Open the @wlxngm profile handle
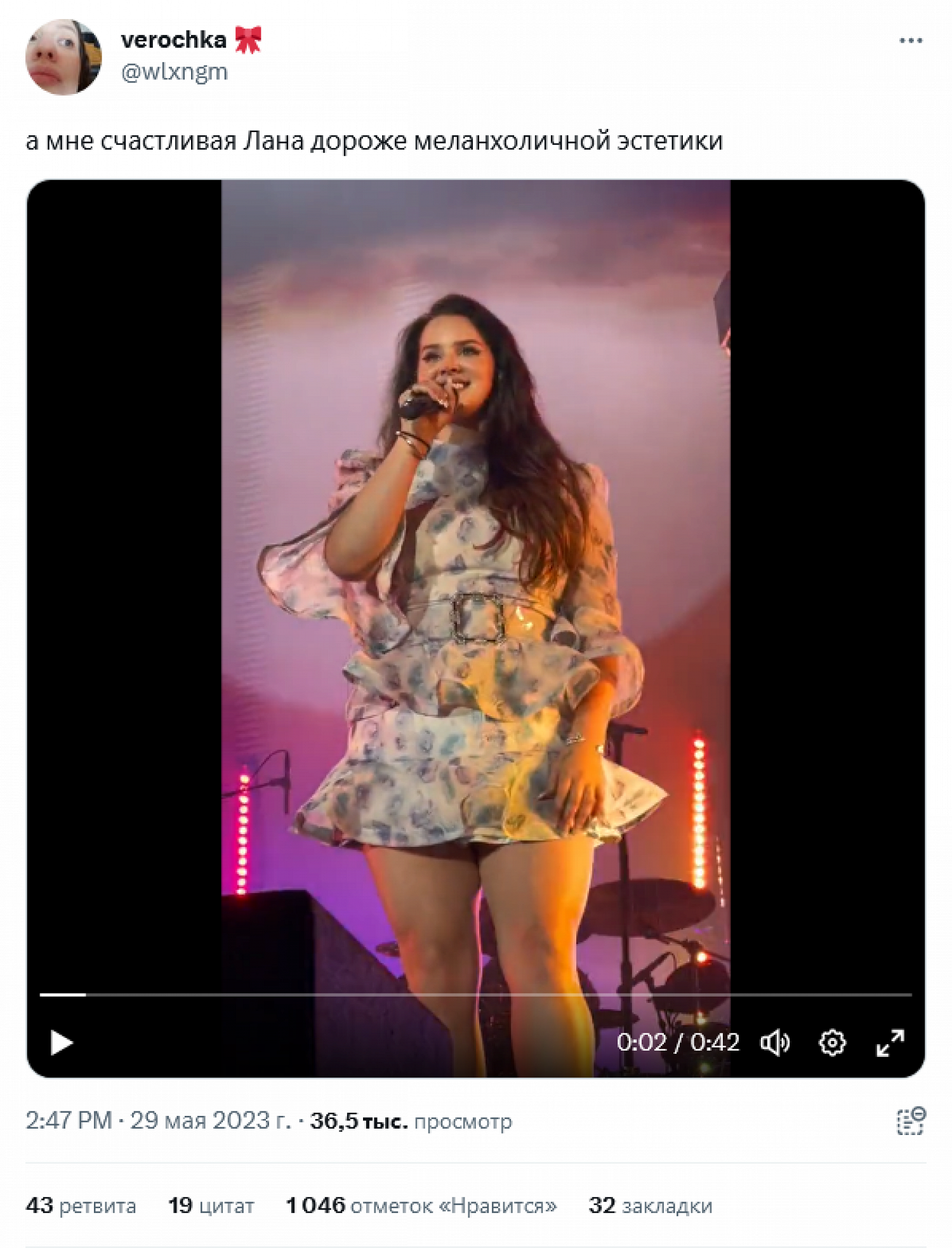The height and width of the screenshot is (1248, 952). point(174,72)
